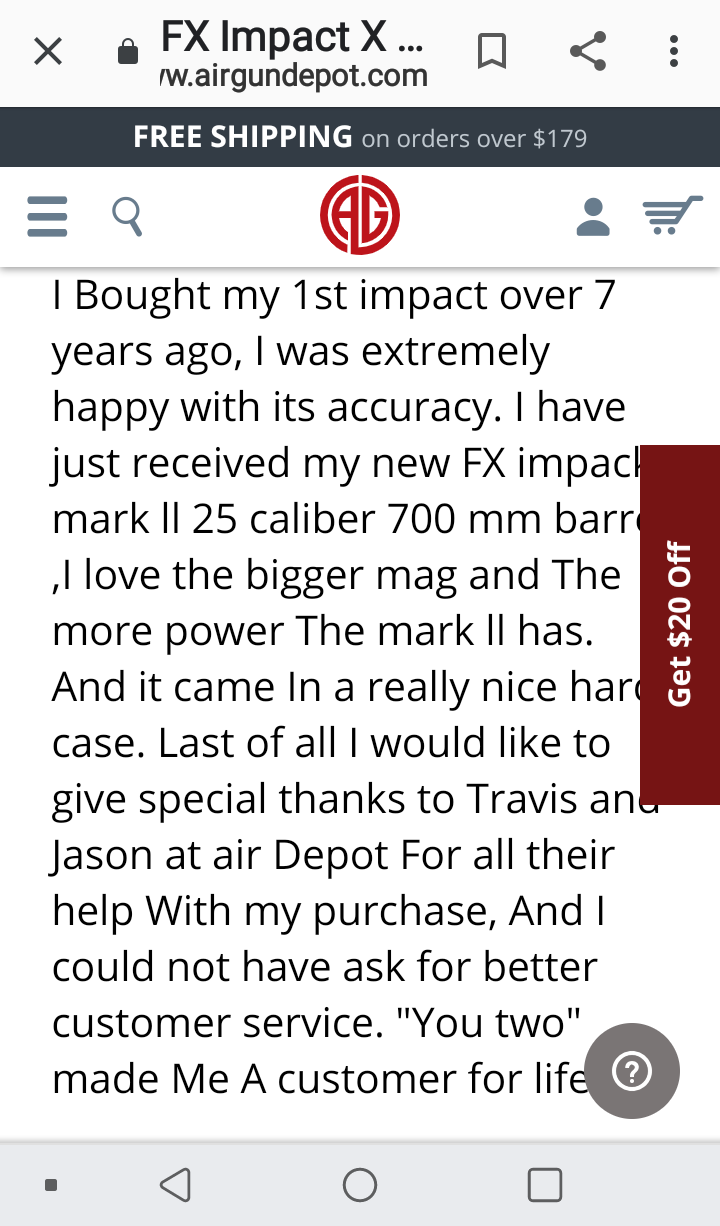This screenshot has width=720, height=1226.
Task: View the shopping cart
Action: [x=672, y=216]
